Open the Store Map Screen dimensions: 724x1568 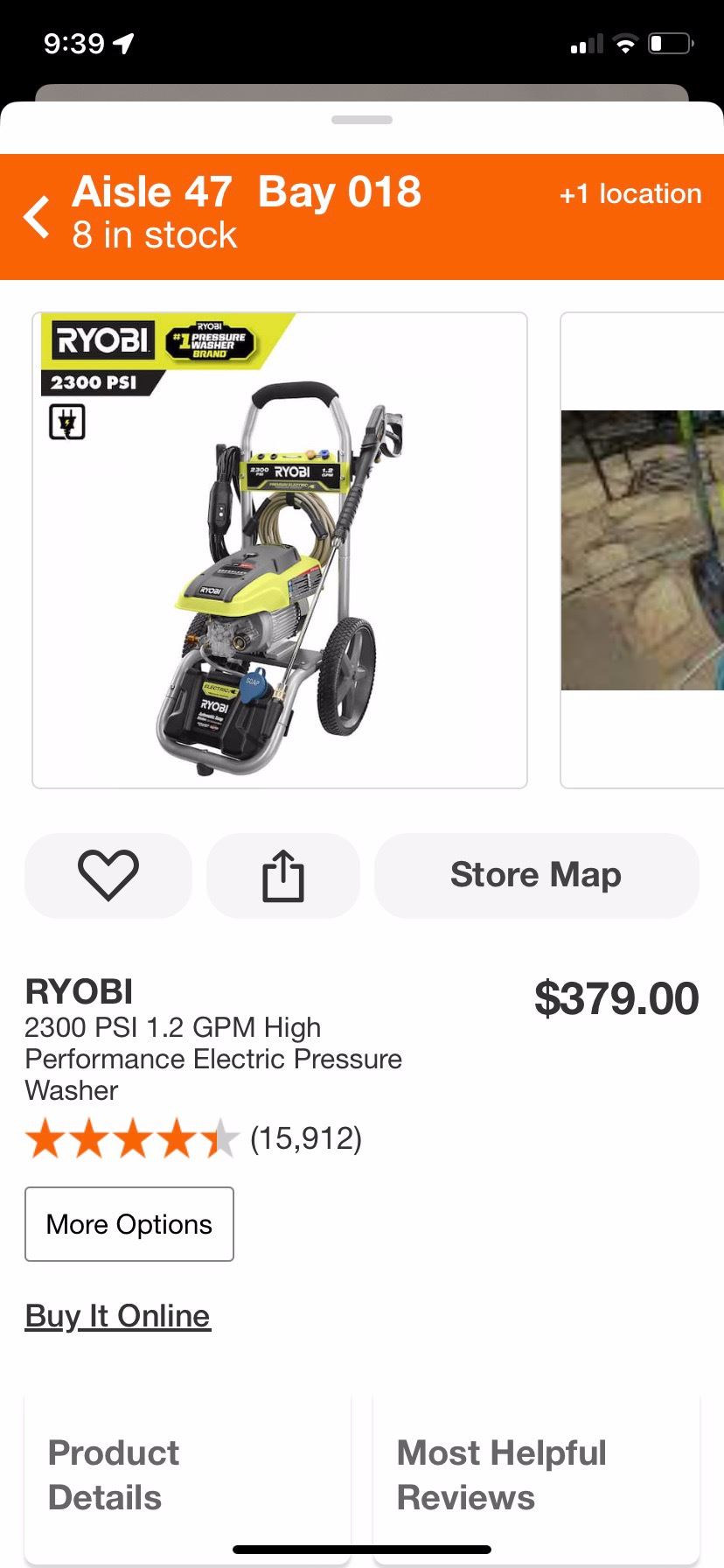pyautogui.click(x=536, y=875)
